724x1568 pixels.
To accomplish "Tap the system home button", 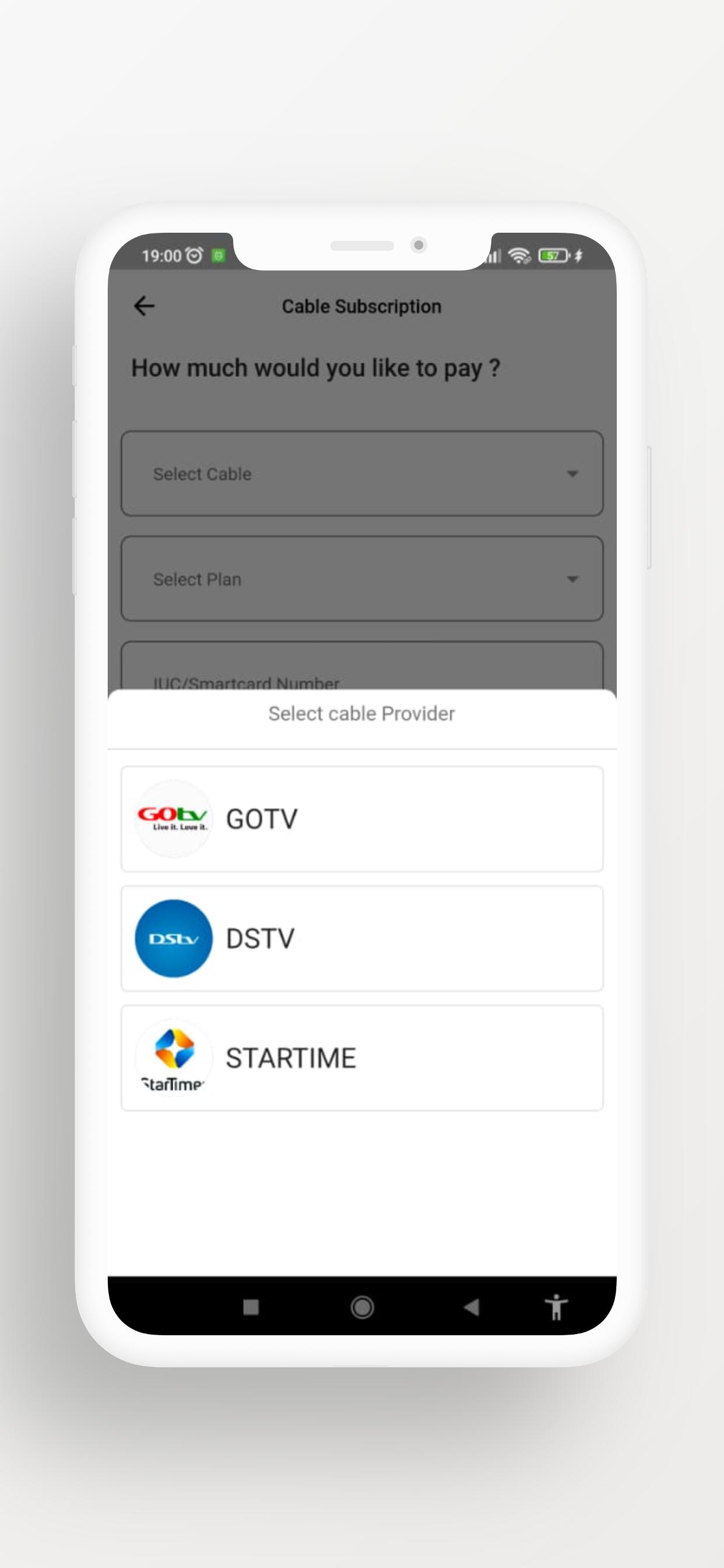I will tap(362, 1307).
